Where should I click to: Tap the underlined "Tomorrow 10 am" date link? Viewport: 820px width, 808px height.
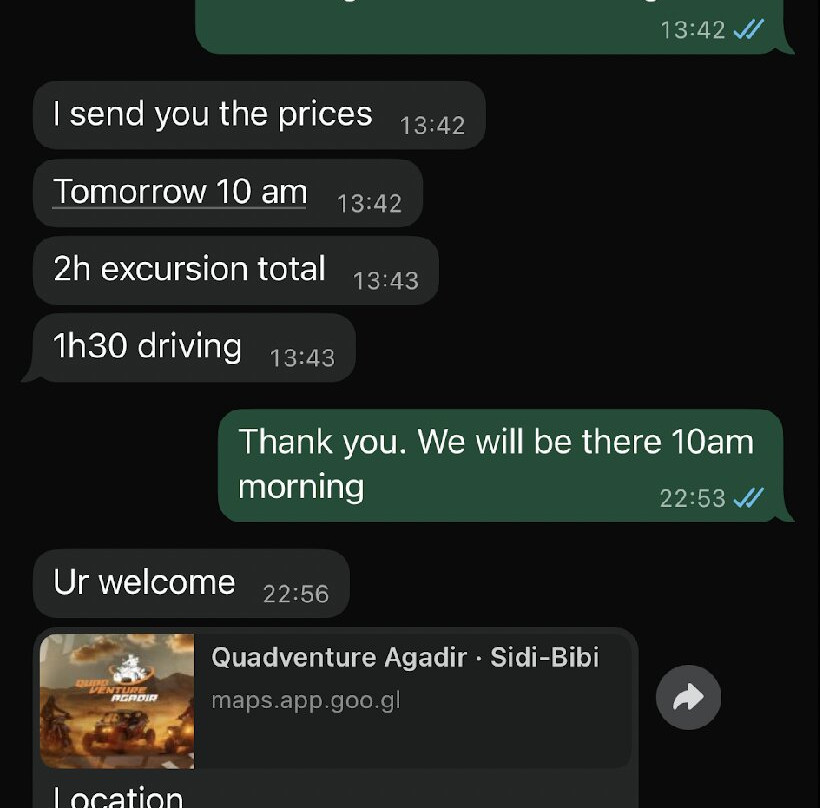(x=180, y=191)
